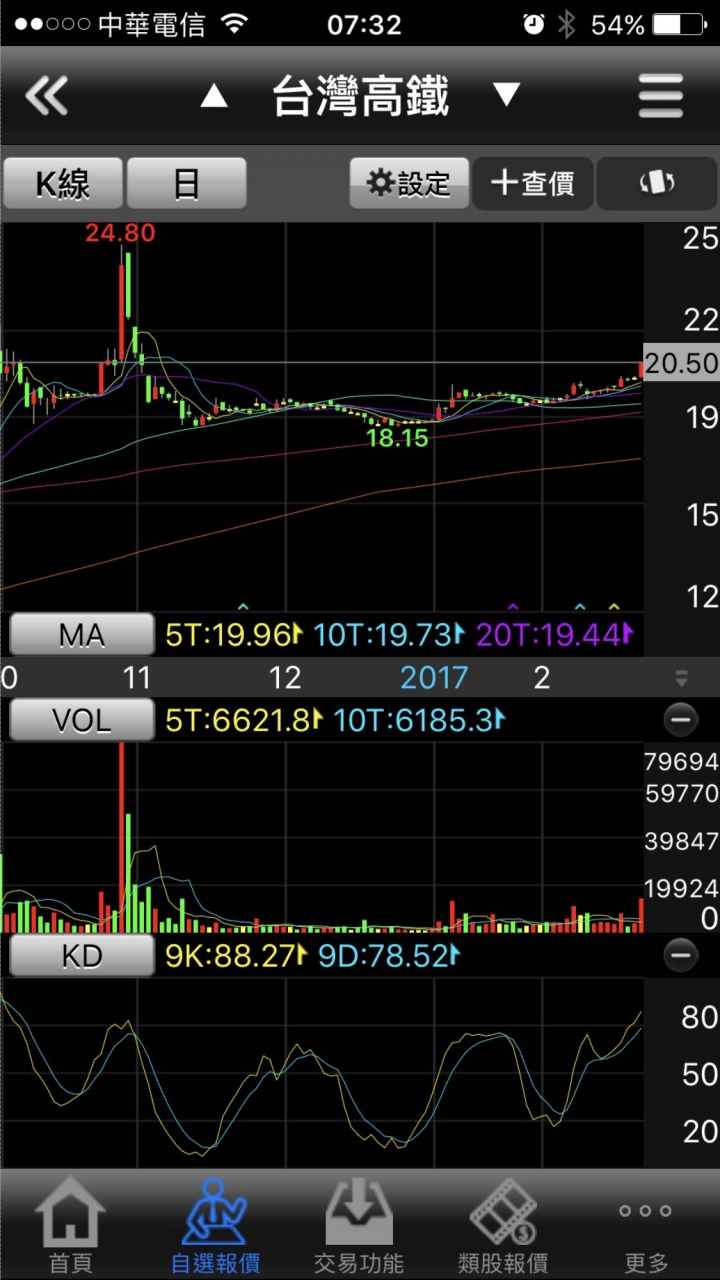The width and height of the screenshot is (720, 1280).
Task: Rotate the chart to landscape view
Action: click(x=656, y=183)
